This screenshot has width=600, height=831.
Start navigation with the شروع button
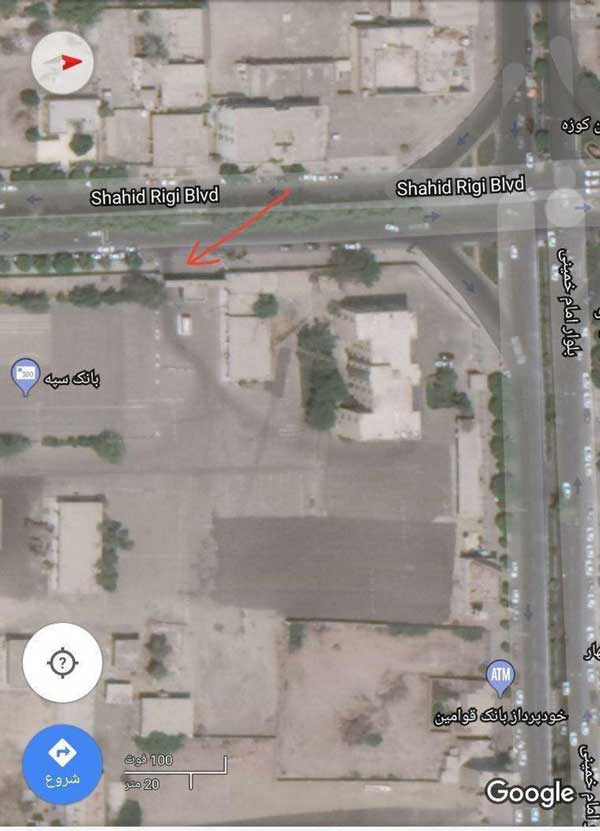tap(62, 761)
